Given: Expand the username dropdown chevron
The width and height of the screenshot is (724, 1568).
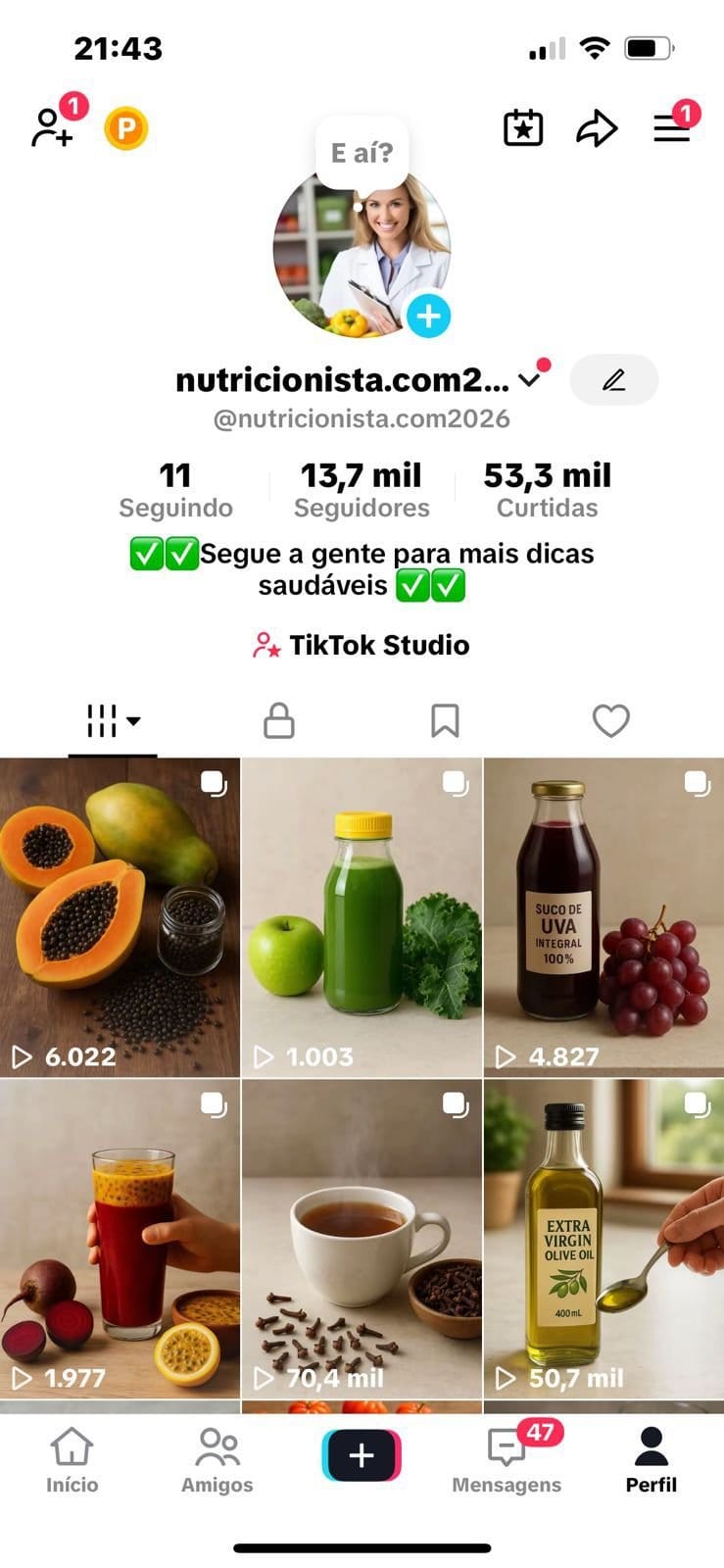Looking at the screenshot, I should (x=530, y=381).
